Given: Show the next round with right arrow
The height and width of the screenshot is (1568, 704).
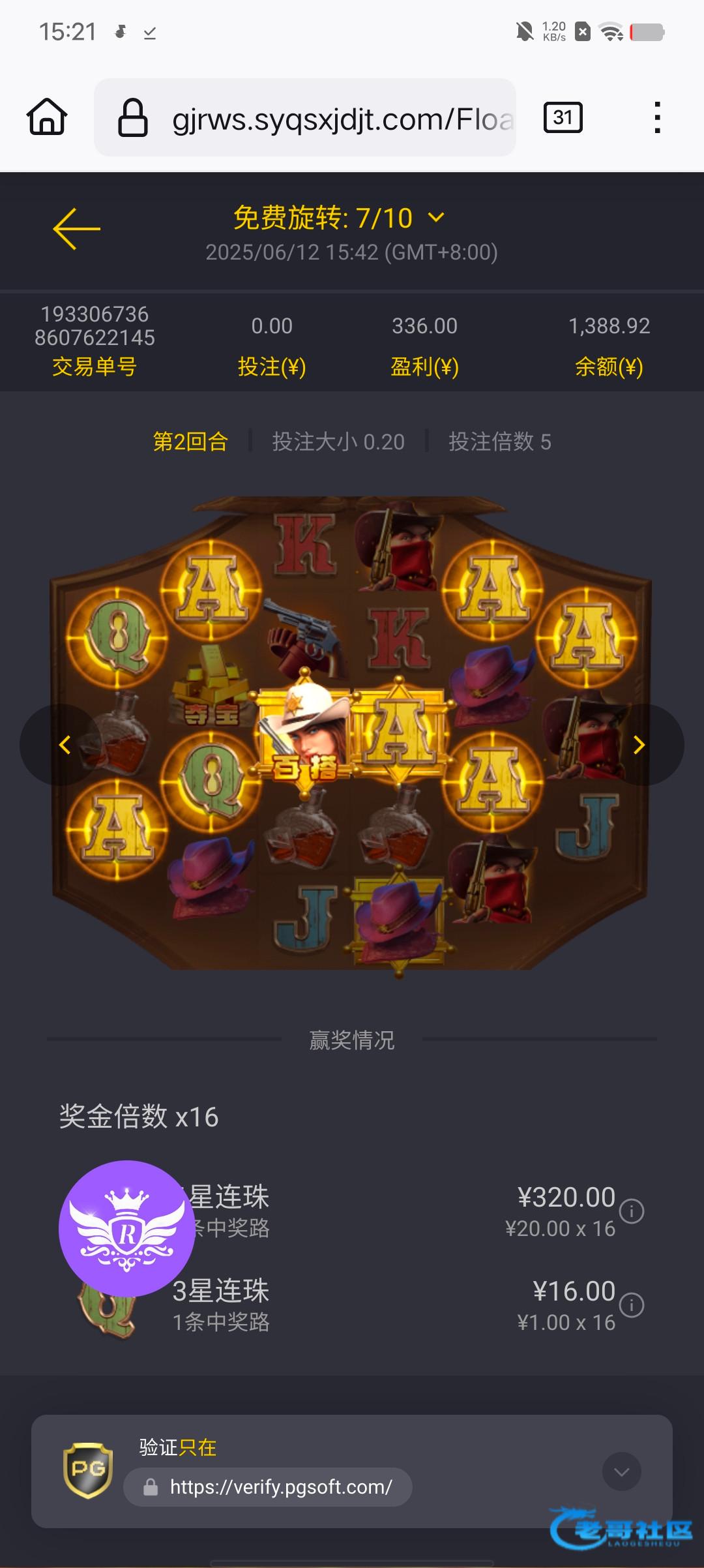Looking at the screenshot, I should tap(639, 744).
